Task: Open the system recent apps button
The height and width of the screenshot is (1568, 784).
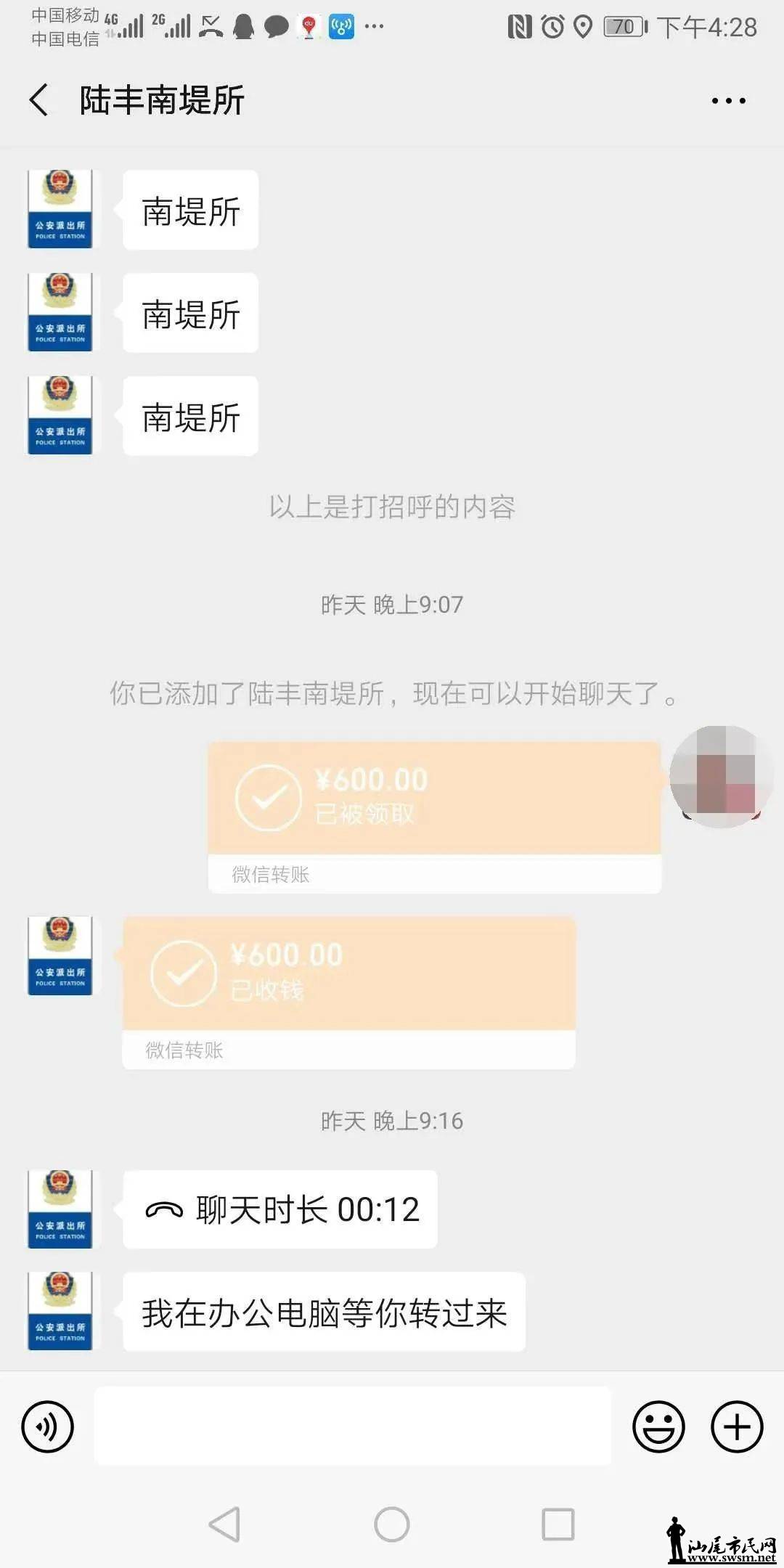Action: tap(558, 1524)
